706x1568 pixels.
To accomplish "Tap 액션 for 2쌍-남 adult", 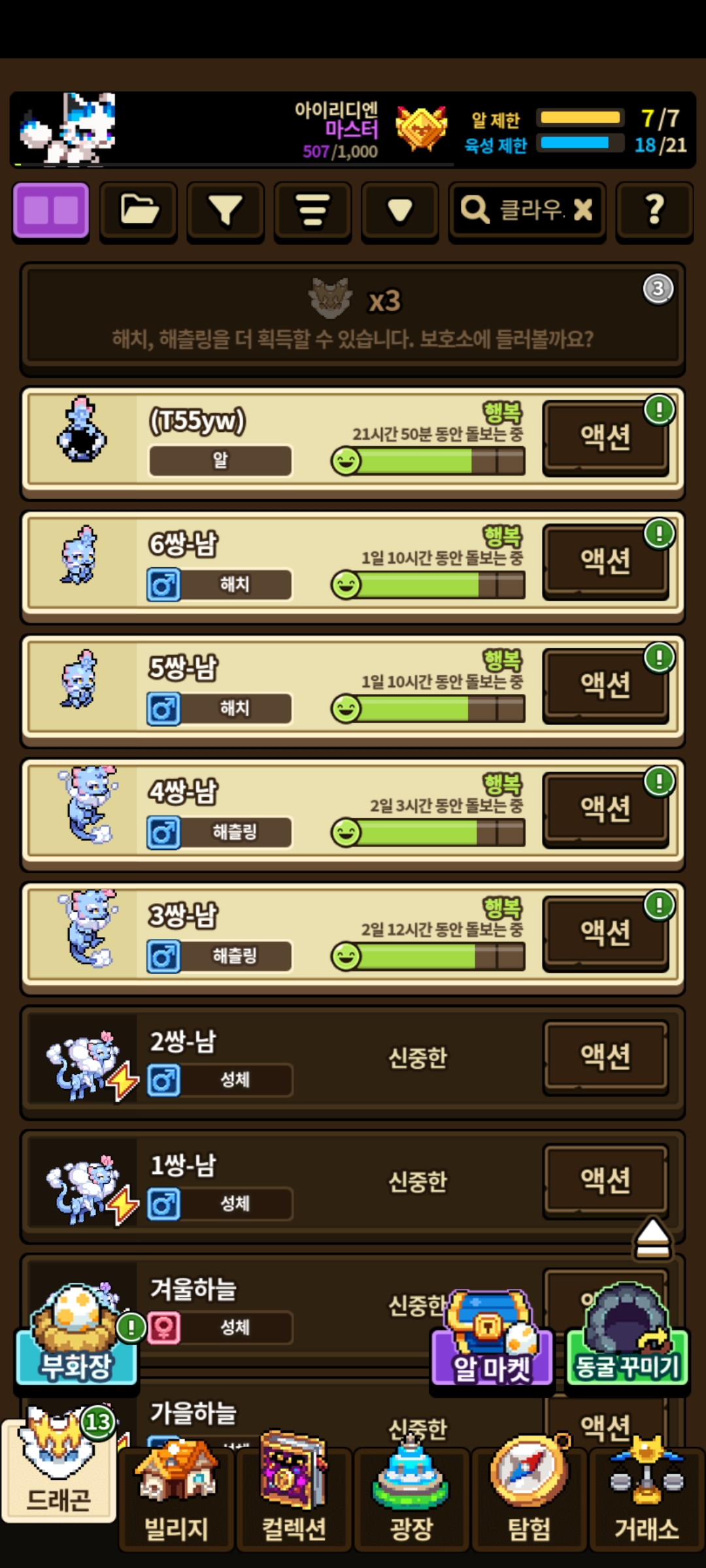I will pyautogui.click(x=605, y=1056).
